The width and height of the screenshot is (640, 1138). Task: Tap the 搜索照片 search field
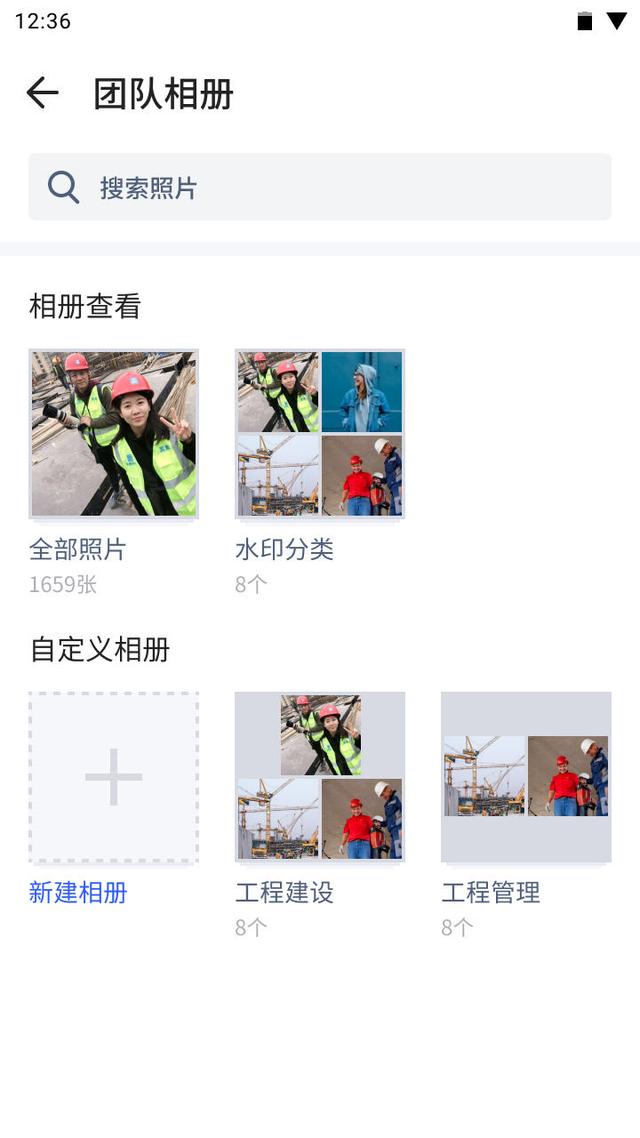click(x=320, y=187)
